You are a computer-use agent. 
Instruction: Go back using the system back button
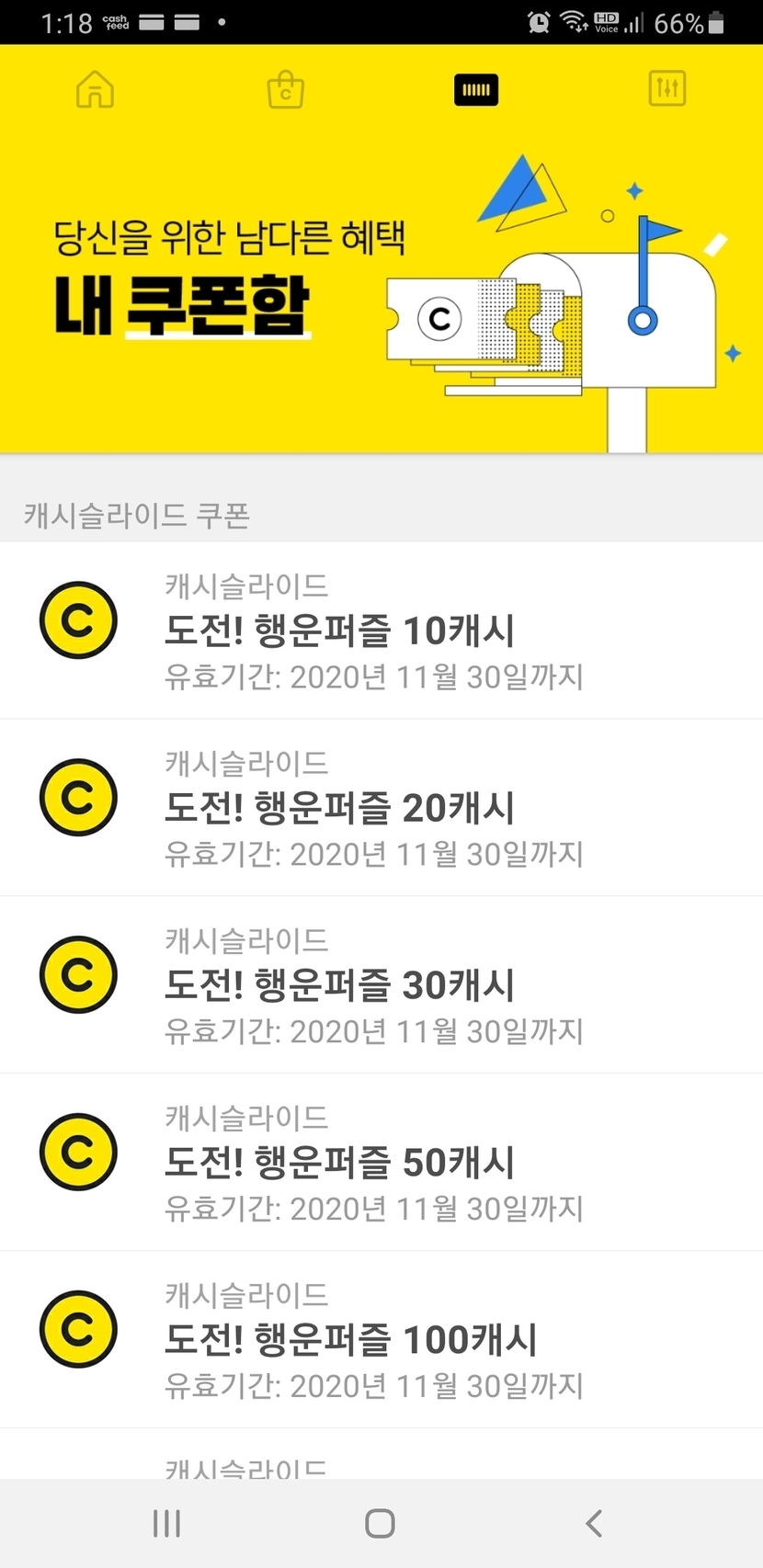(x=595, y=1524)
